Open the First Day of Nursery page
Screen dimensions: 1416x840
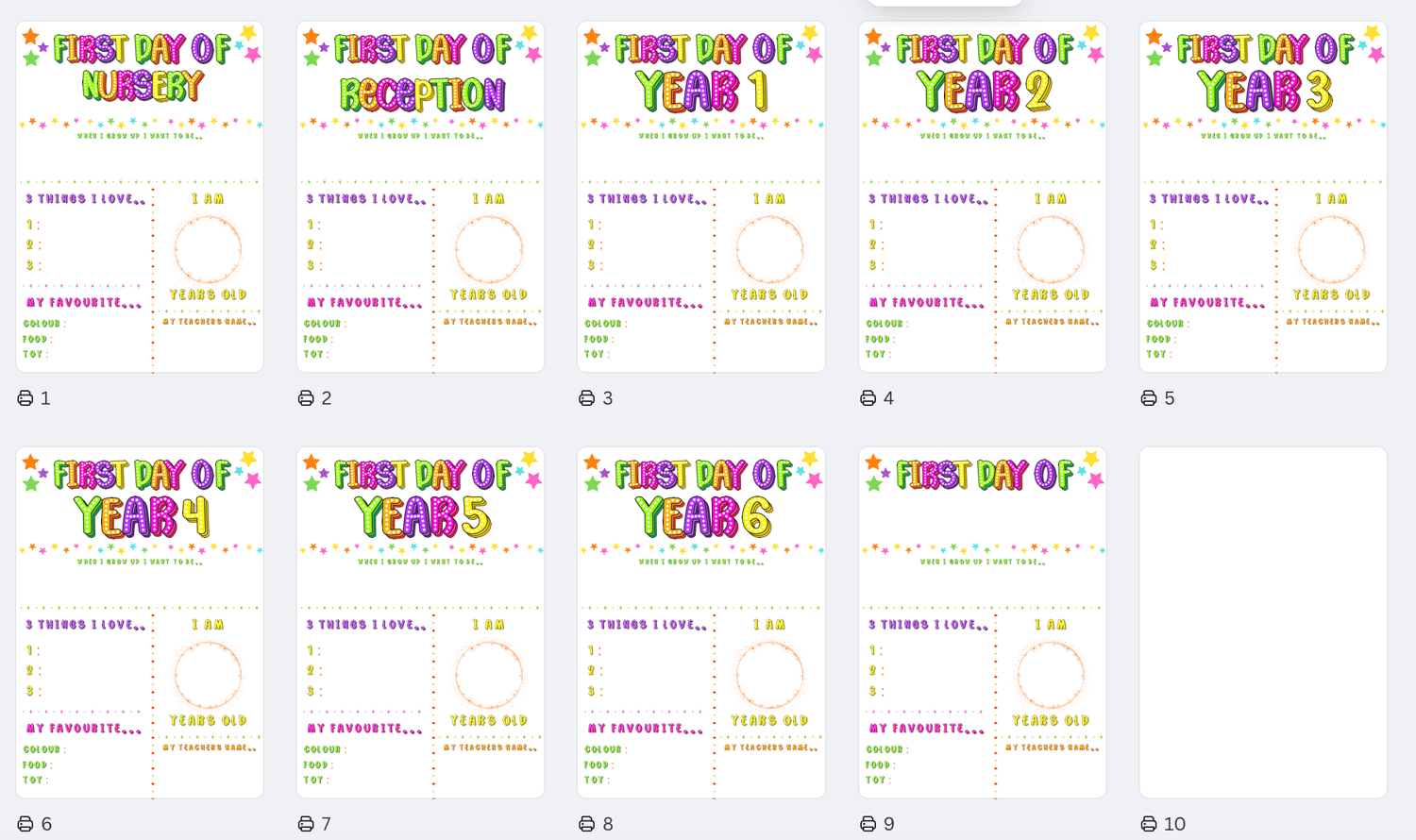click(x=140, y=196)
